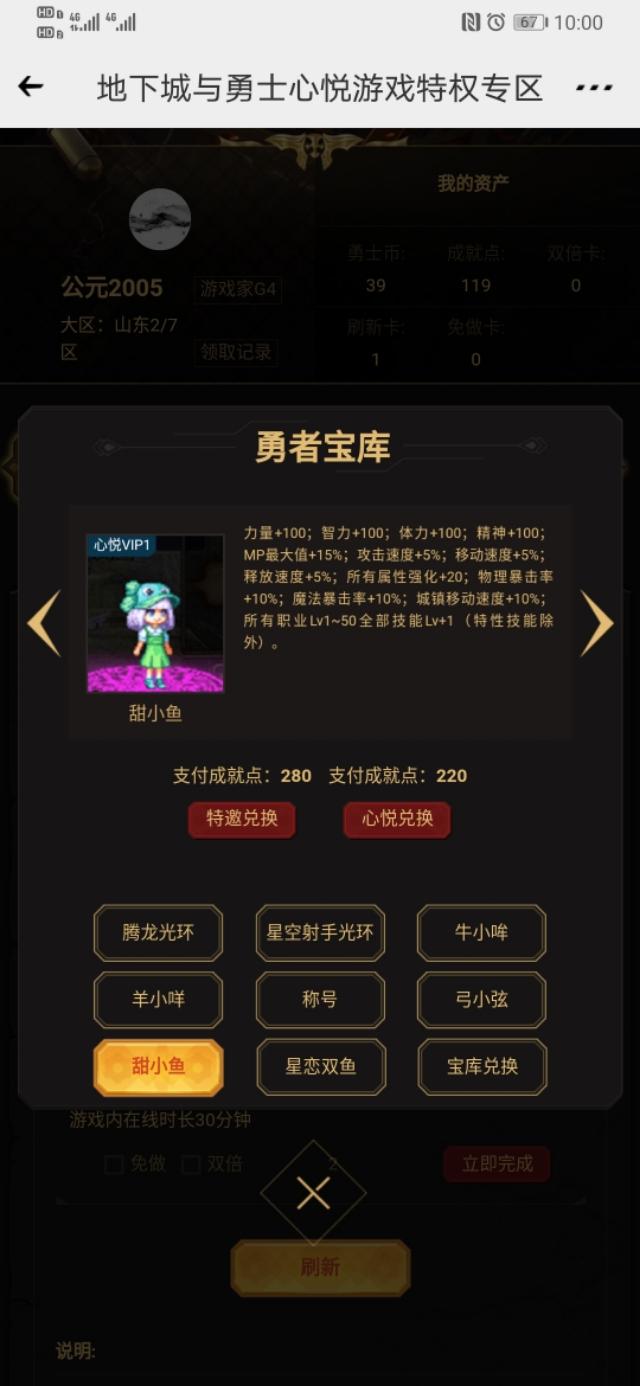Viewport: 640px width, 1386px height.
Task: Choose the 牛小哞 item
Action: pos(481,933)
